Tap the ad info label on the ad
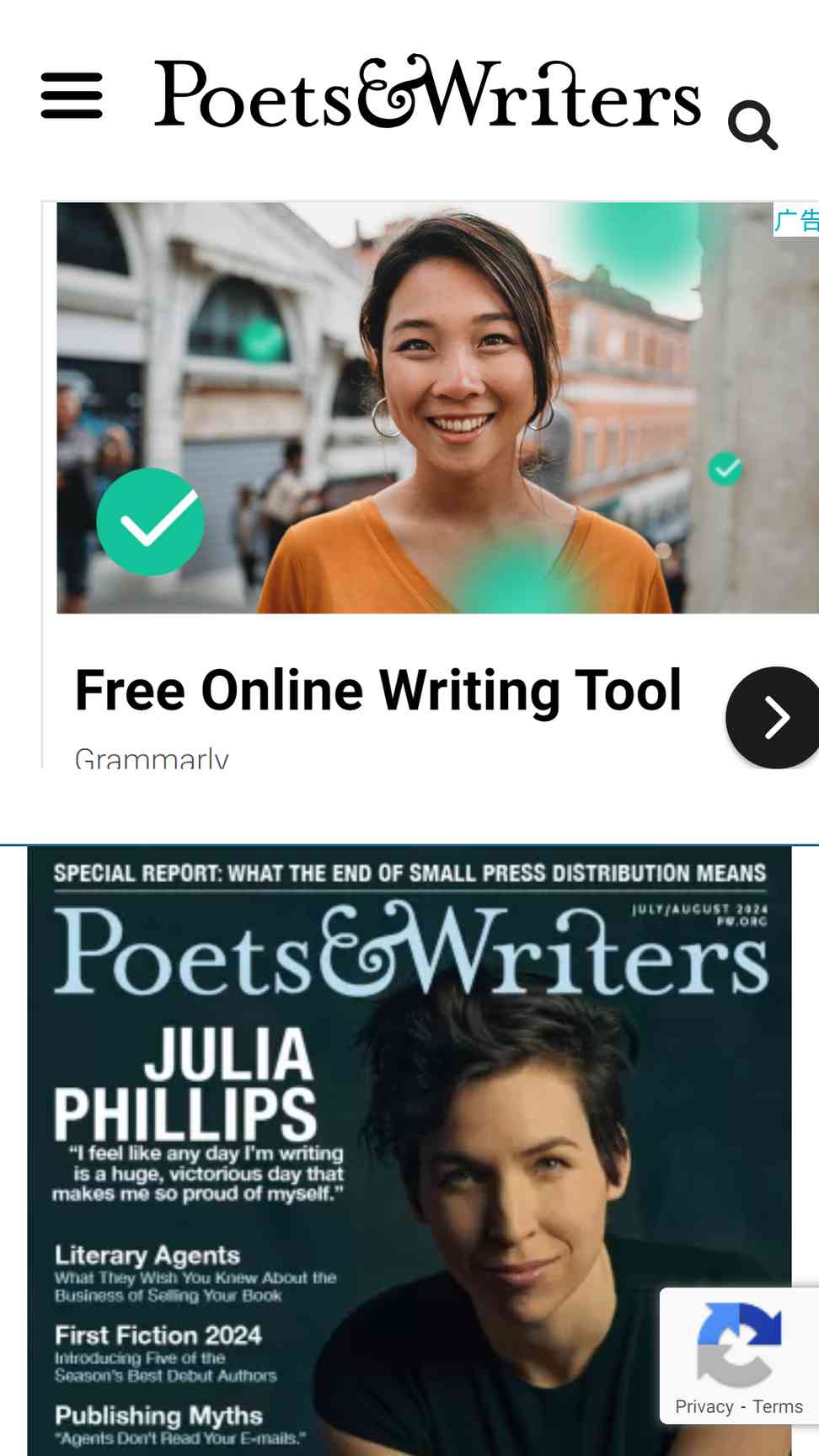The image size is (819, 1456). (796, 221)
